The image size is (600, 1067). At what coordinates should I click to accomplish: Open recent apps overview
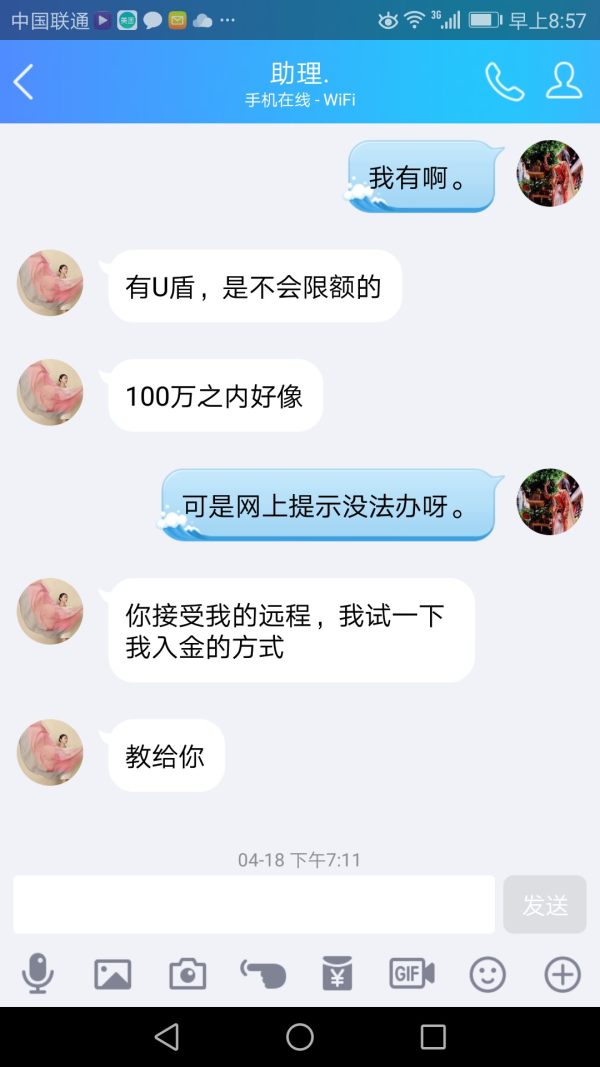(433, 1037)
